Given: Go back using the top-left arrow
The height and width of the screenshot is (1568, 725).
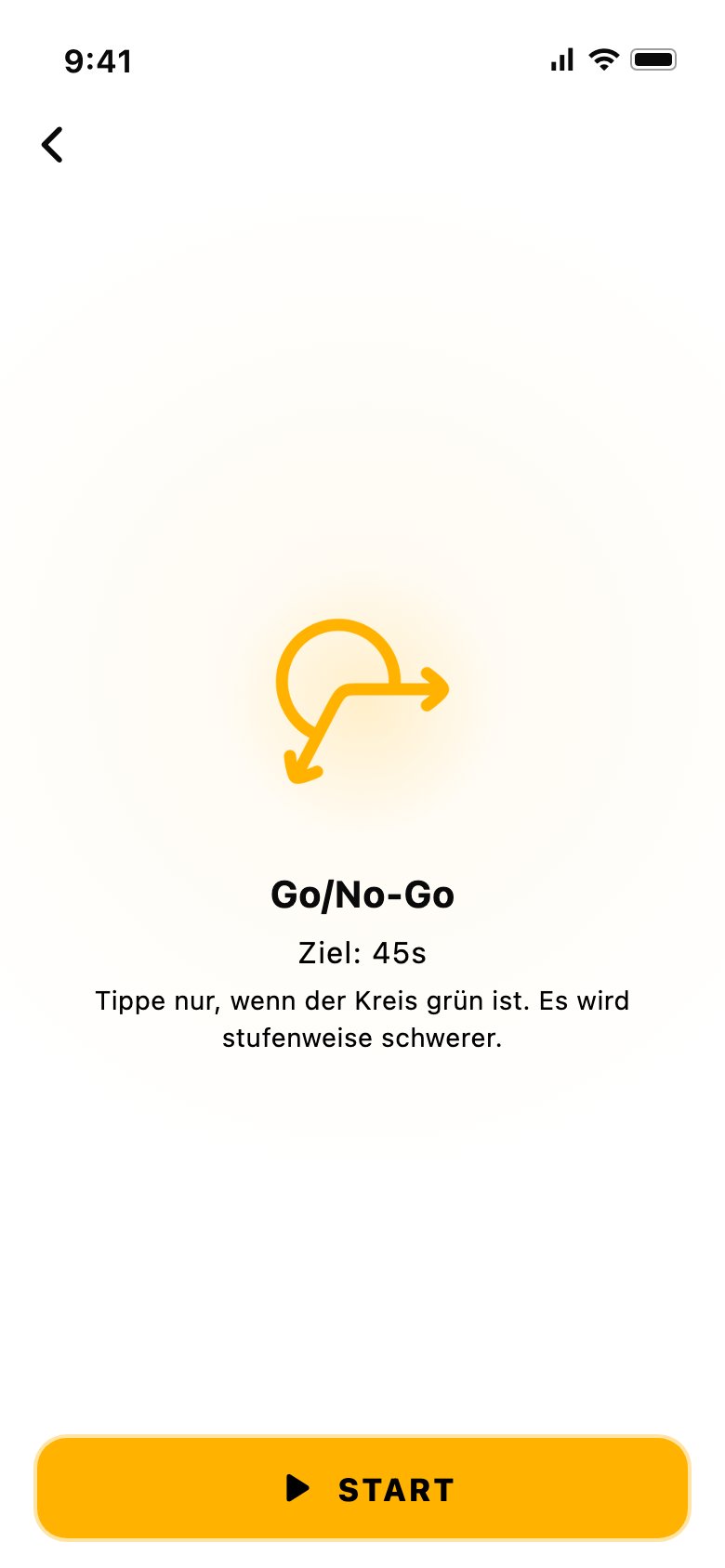Looking at the screenshot, I should 53,145.
